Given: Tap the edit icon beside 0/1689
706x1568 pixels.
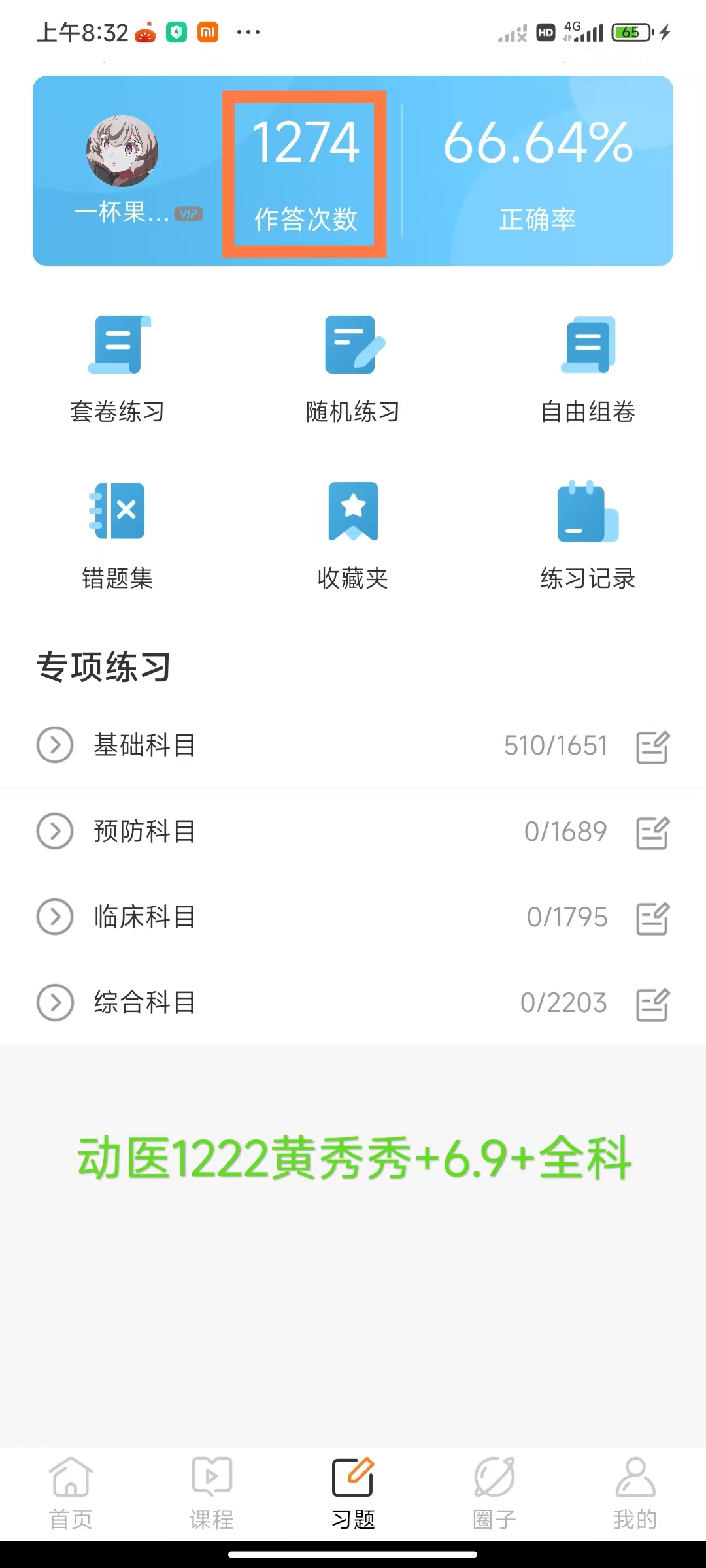Looking at the screenshot, I should 652,833.
